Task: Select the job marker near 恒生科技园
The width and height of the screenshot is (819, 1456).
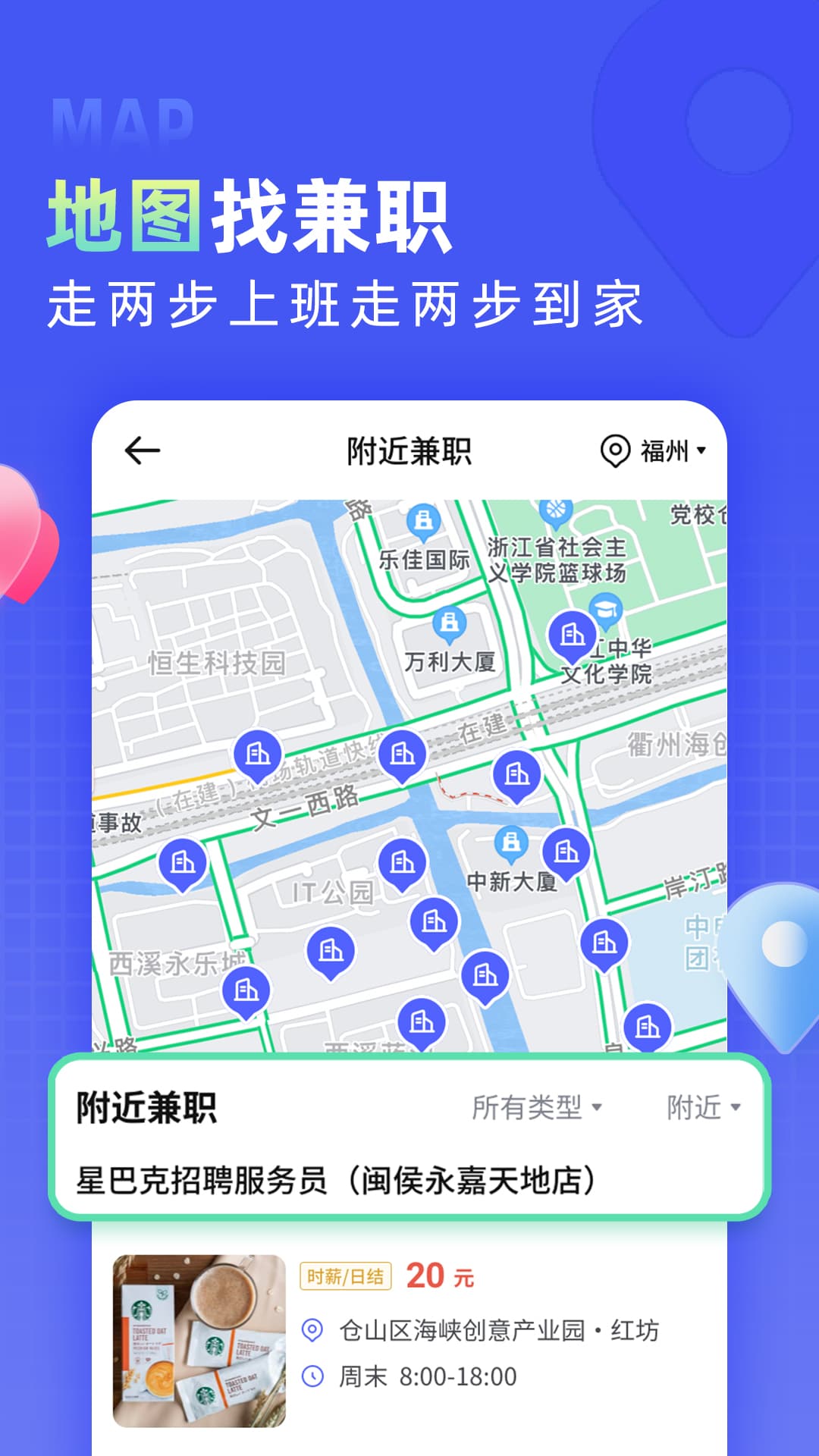Action: [258, 755]
